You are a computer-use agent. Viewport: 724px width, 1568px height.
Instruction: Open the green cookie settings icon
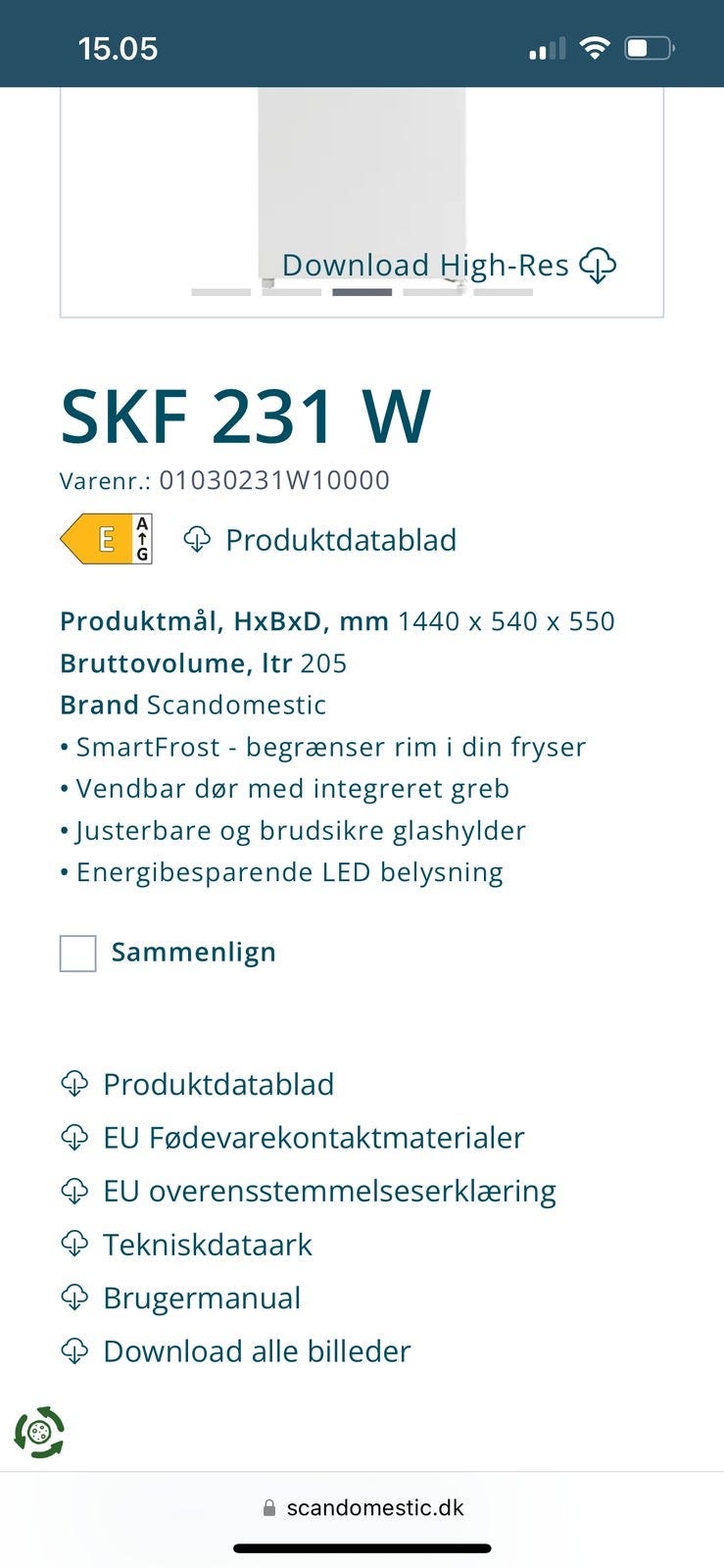[39, 1433]
